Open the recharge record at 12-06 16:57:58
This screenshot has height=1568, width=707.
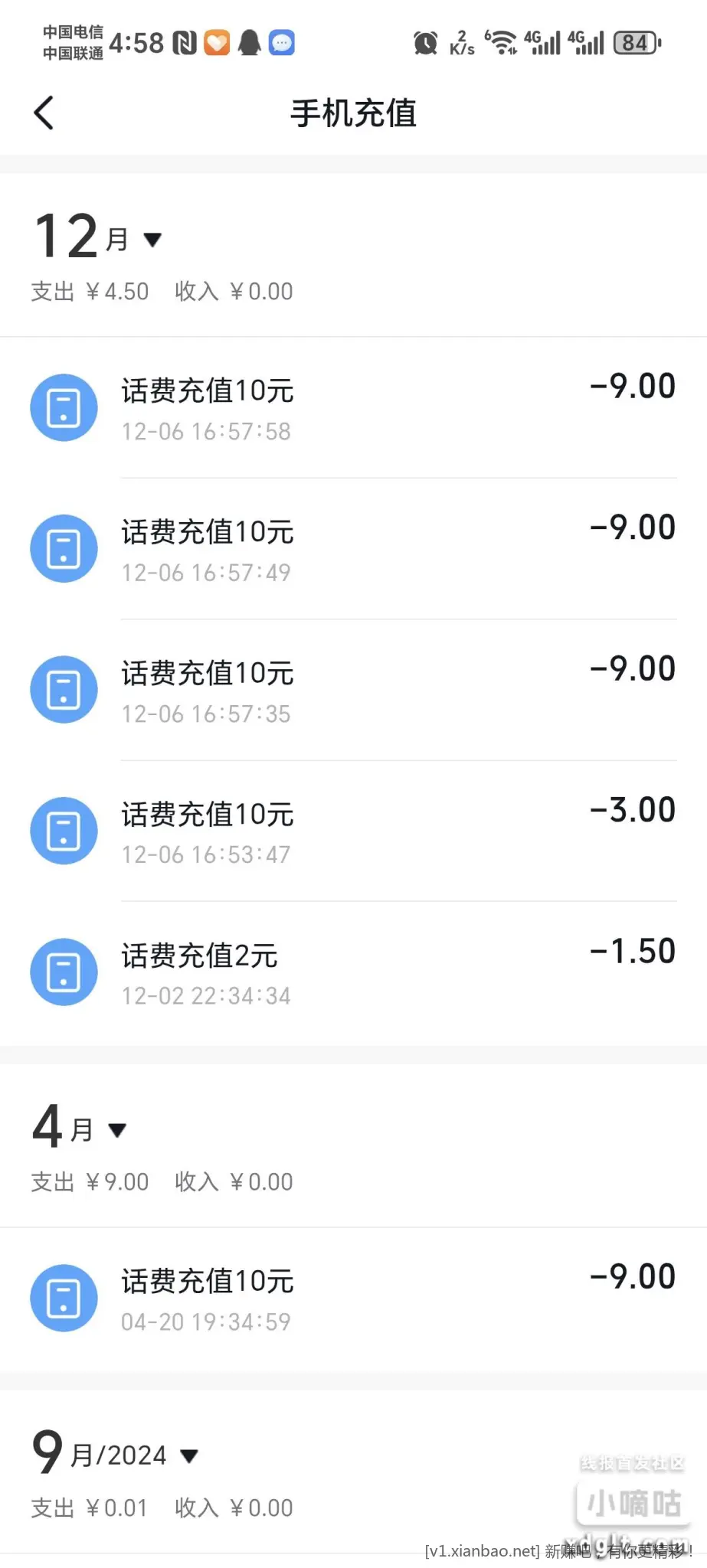tap(352, 408)
